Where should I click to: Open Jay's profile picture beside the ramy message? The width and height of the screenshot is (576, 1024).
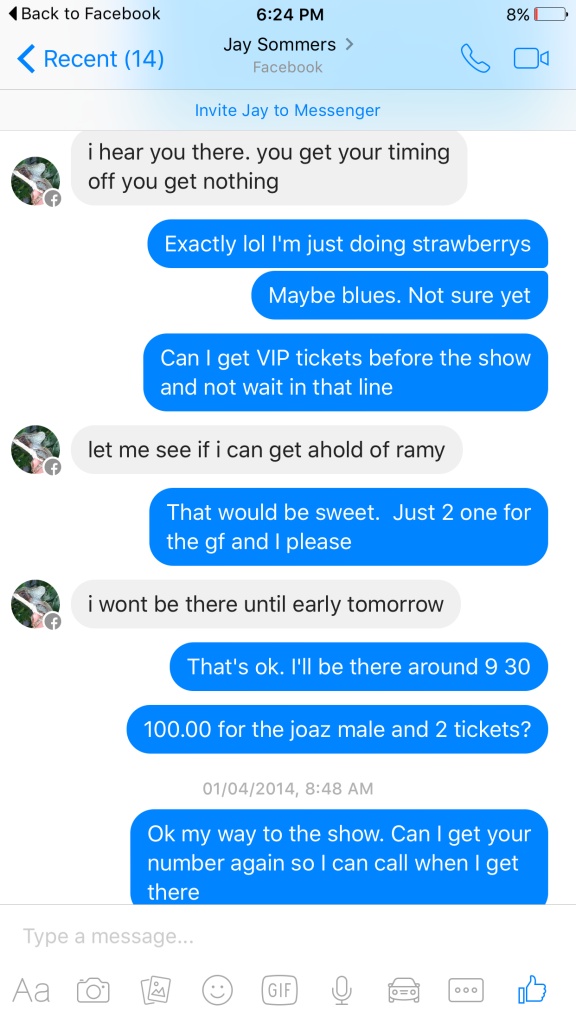click(35, 449)
